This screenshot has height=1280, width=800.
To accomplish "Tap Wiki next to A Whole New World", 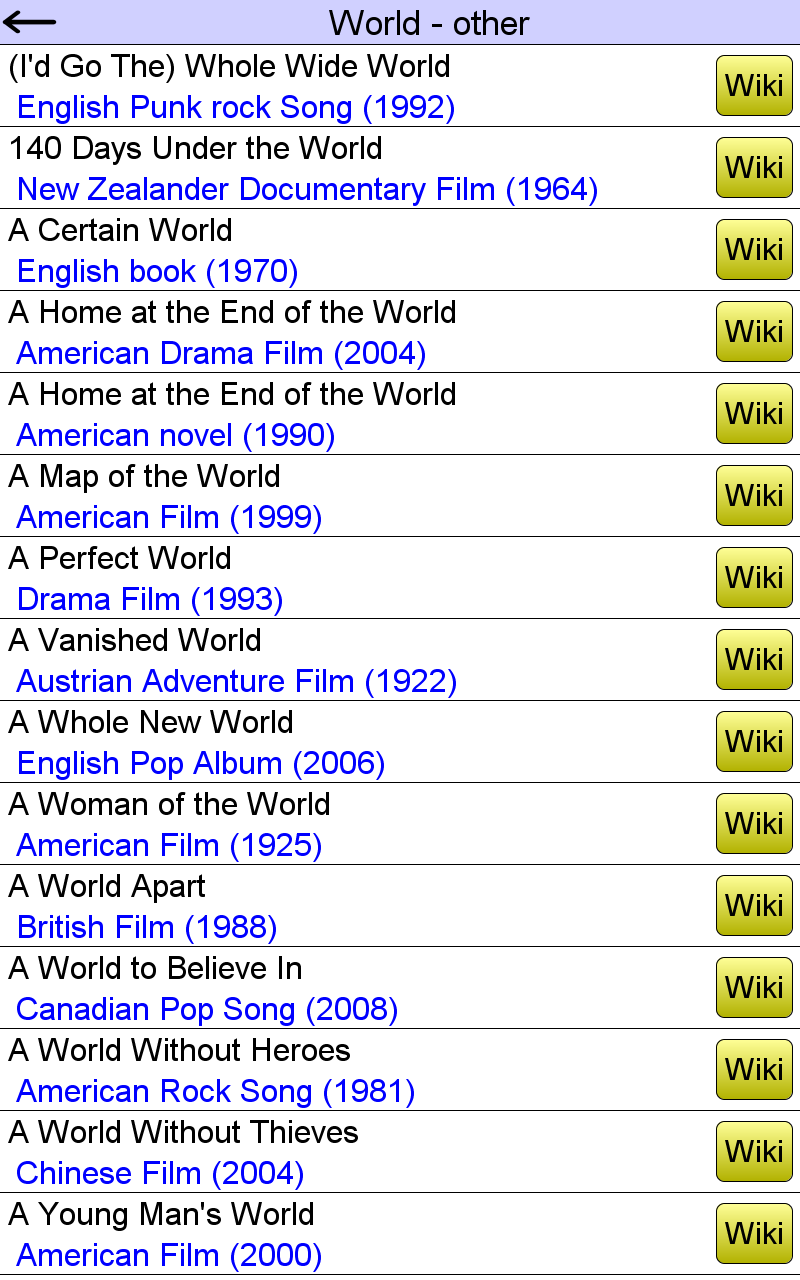I will [x=755, y=742].
